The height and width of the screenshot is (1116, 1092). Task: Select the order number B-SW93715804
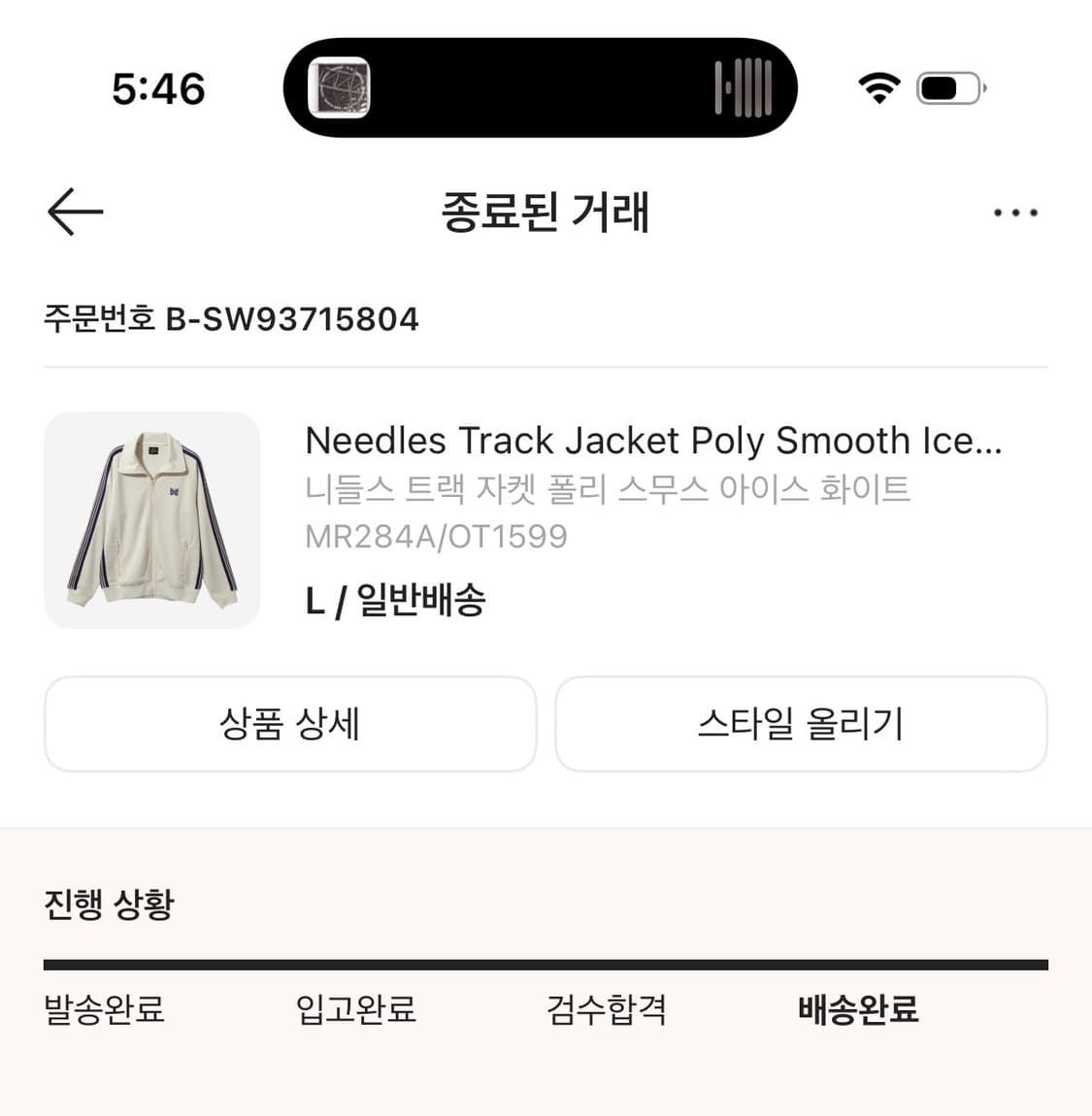click(231, 319)
